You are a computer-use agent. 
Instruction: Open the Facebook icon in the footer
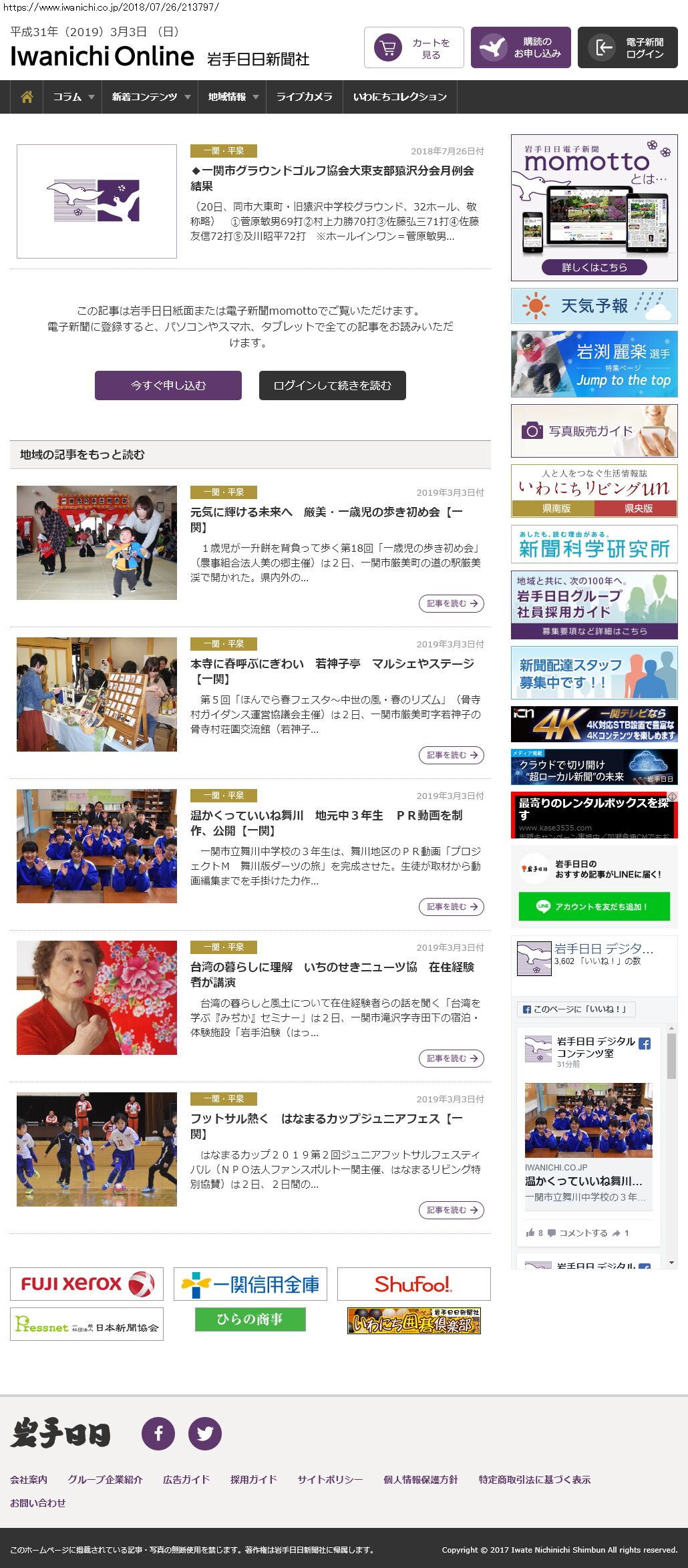[x=158, y=1433]
